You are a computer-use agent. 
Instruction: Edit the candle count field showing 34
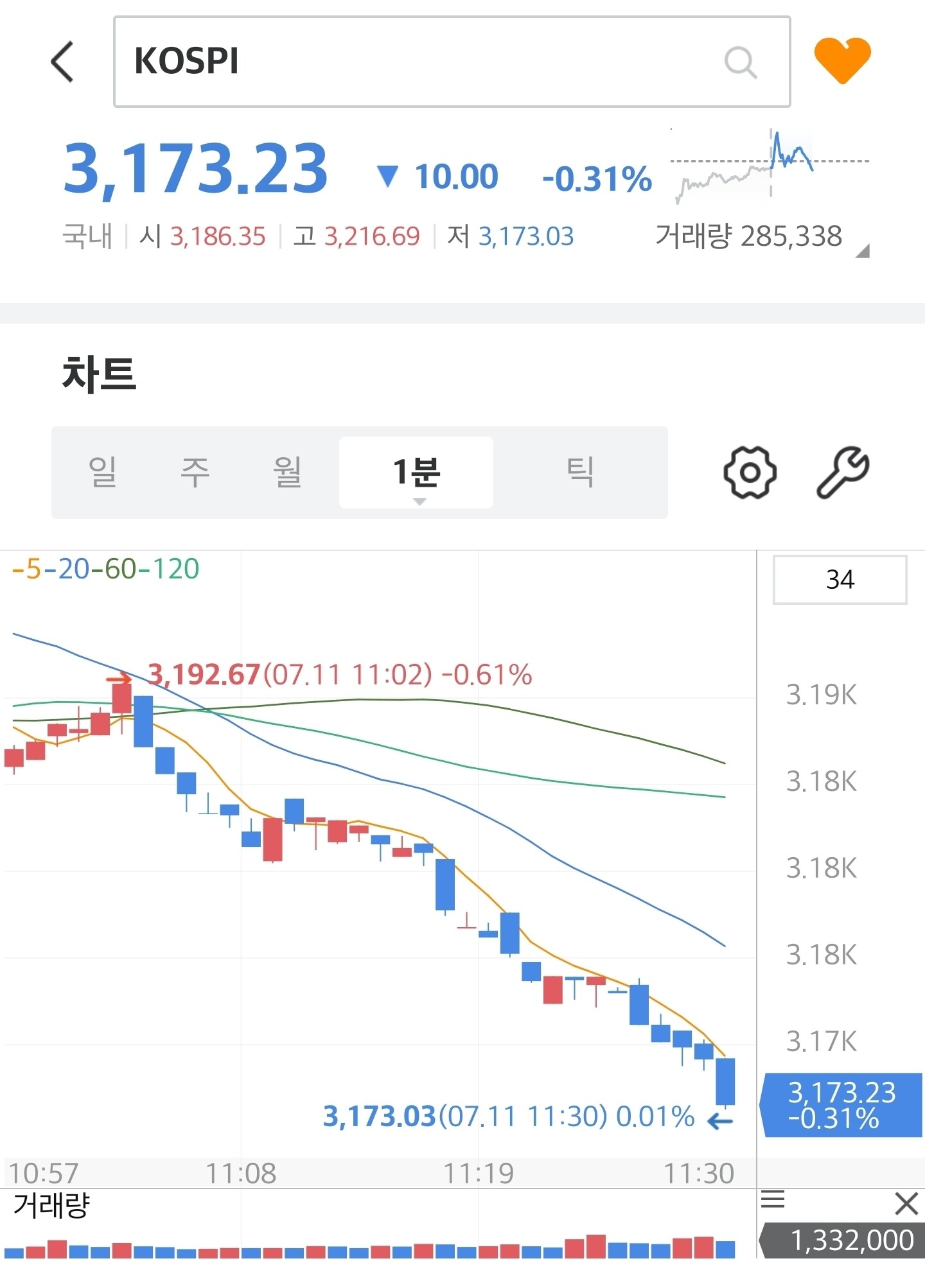pos(840,580)
